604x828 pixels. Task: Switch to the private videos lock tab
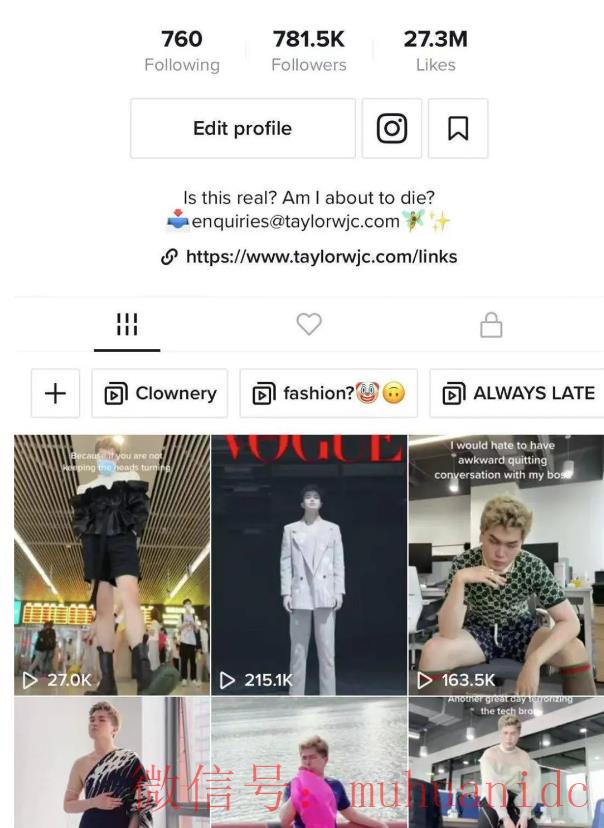coord(491,325)
